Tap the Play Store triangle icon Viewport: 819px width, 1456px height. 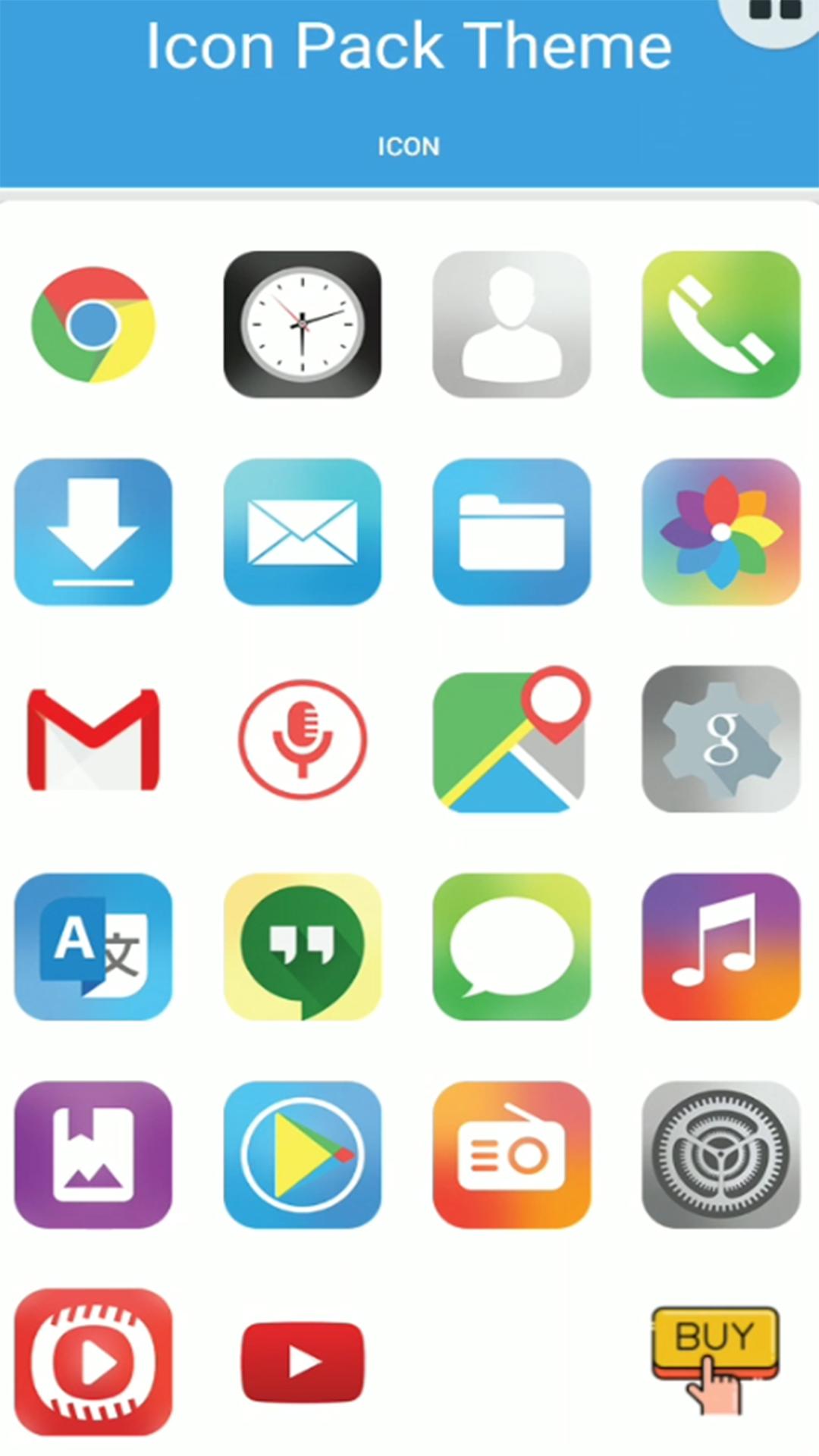point(302,1154)
